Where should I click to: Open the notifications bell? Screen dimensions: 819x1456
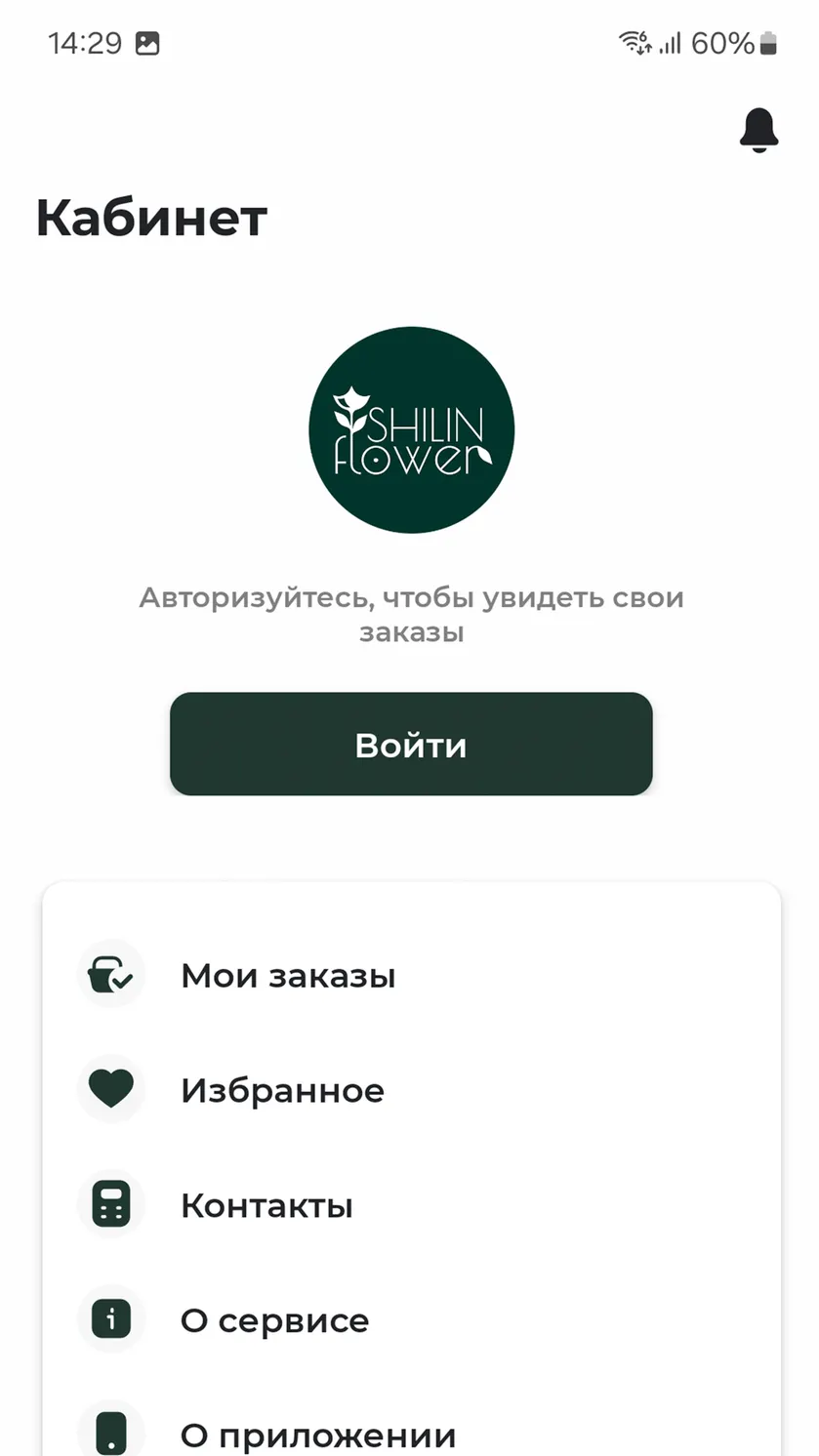(x=758, y=130)
